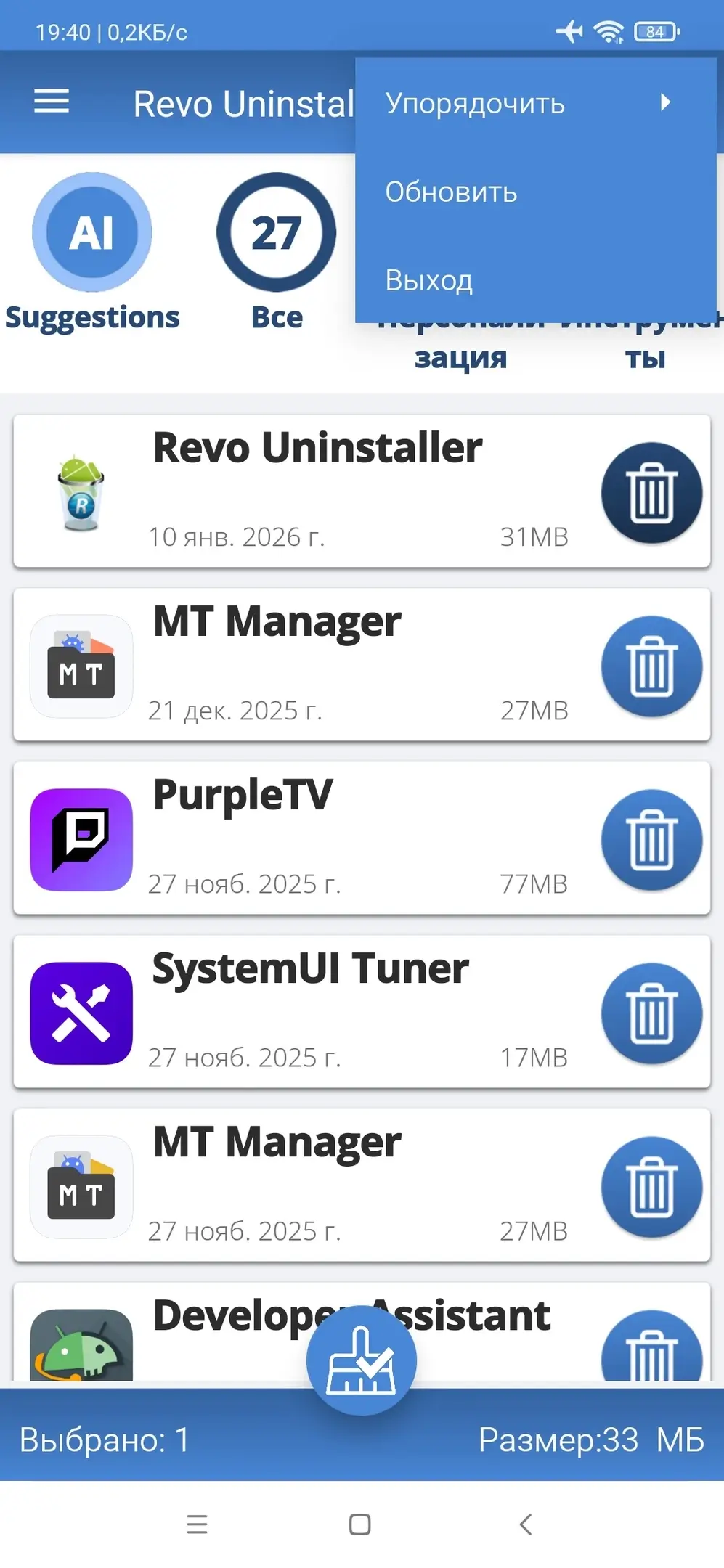
Task: Tap the floating cleanup broom button
Action: coord(361,1360)
